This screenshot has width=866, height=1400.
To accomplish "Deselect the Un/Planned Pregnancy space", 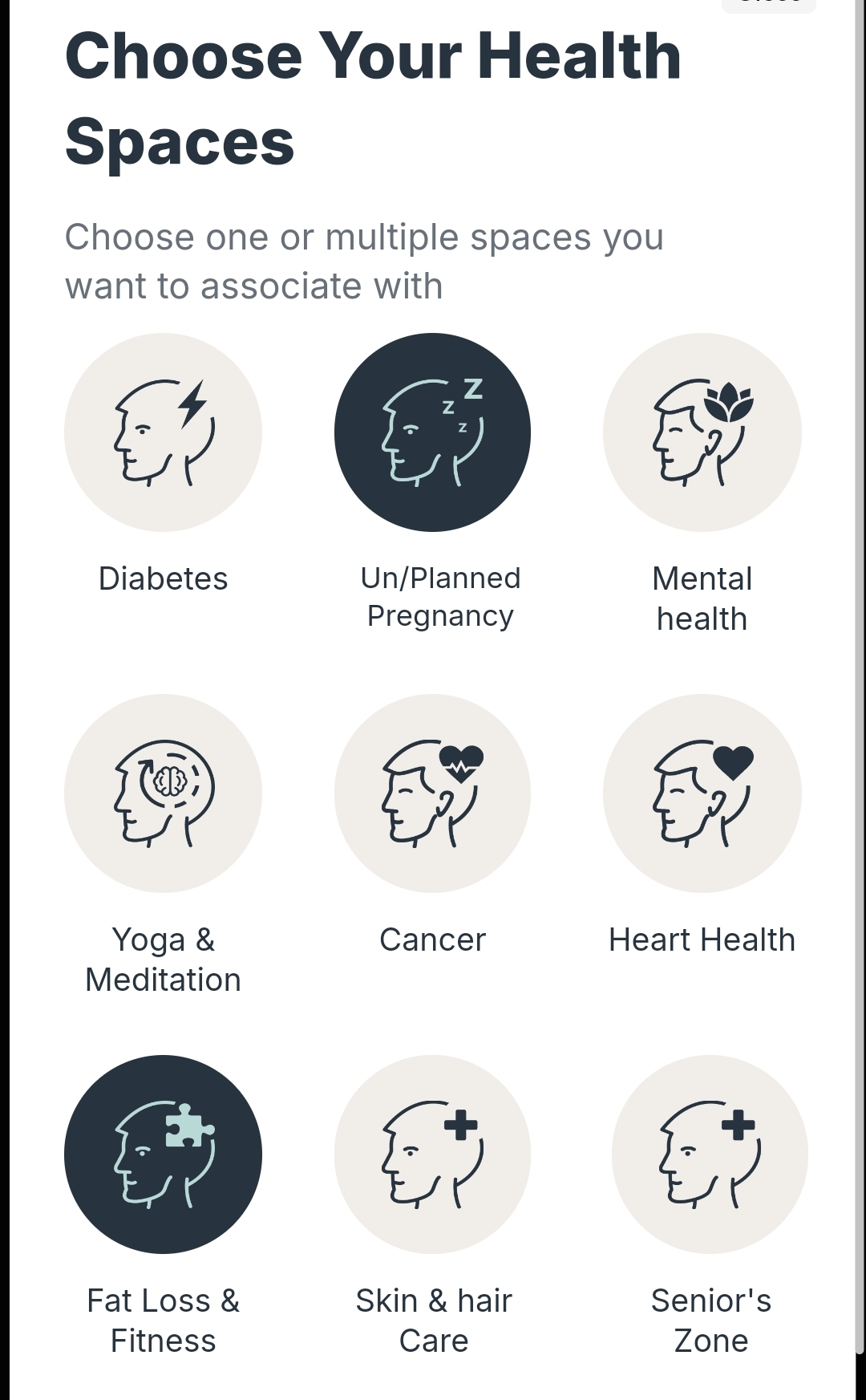I will (432, 432).
